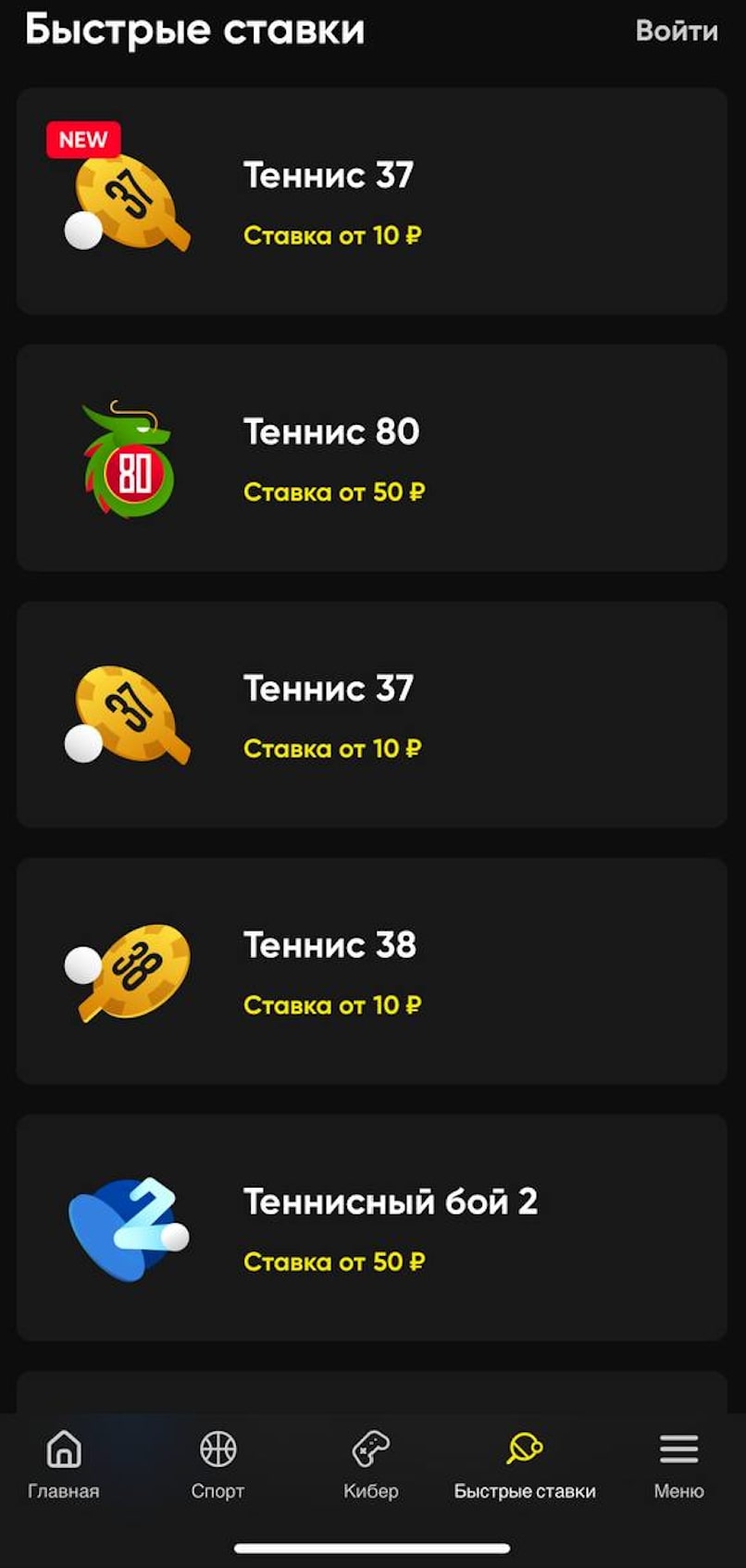746x1568 pixels.
Task: Open the Спорт basketball icon
Action: [x=217, y=1449]
